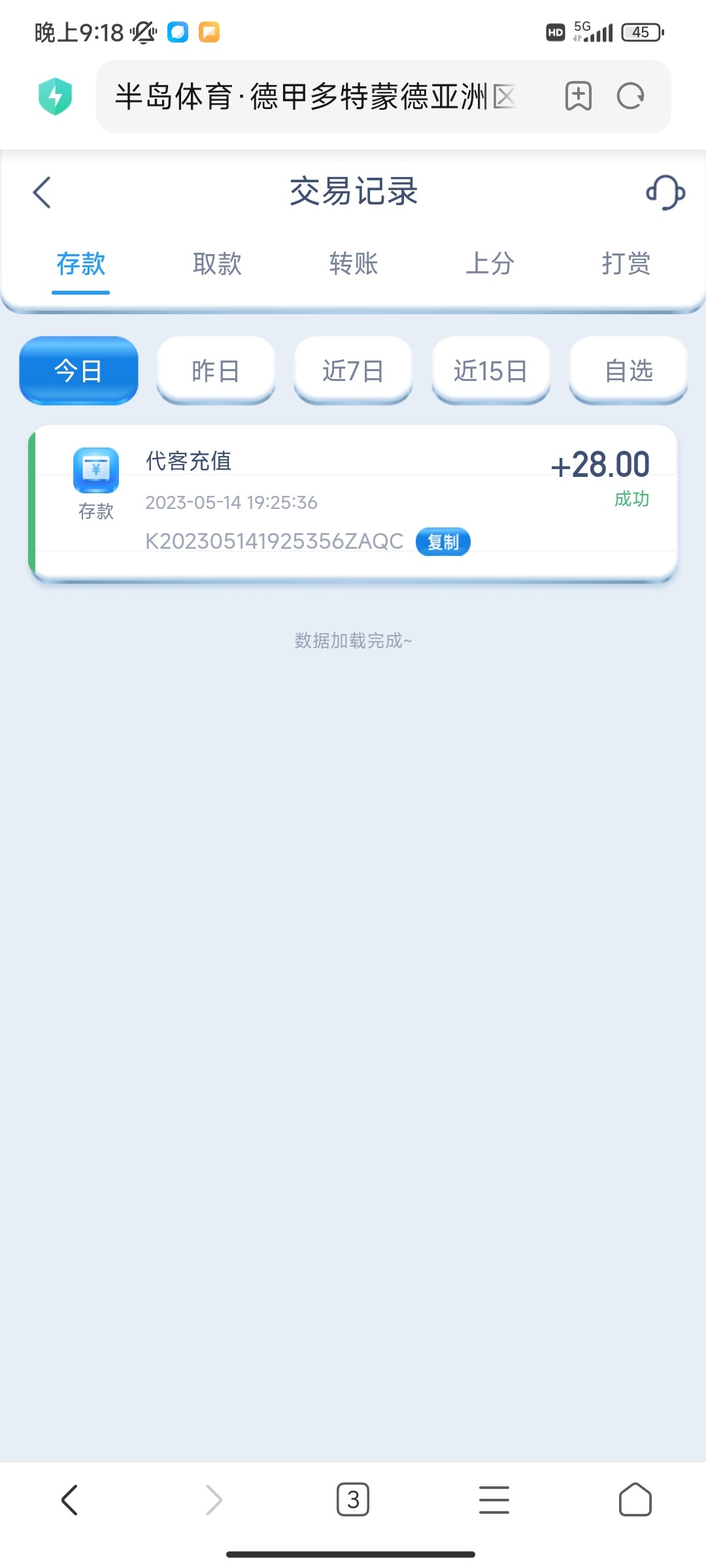Open the browser security shield icon
The width and height of the screenshot is (706, 1568).
pos(55,97)
